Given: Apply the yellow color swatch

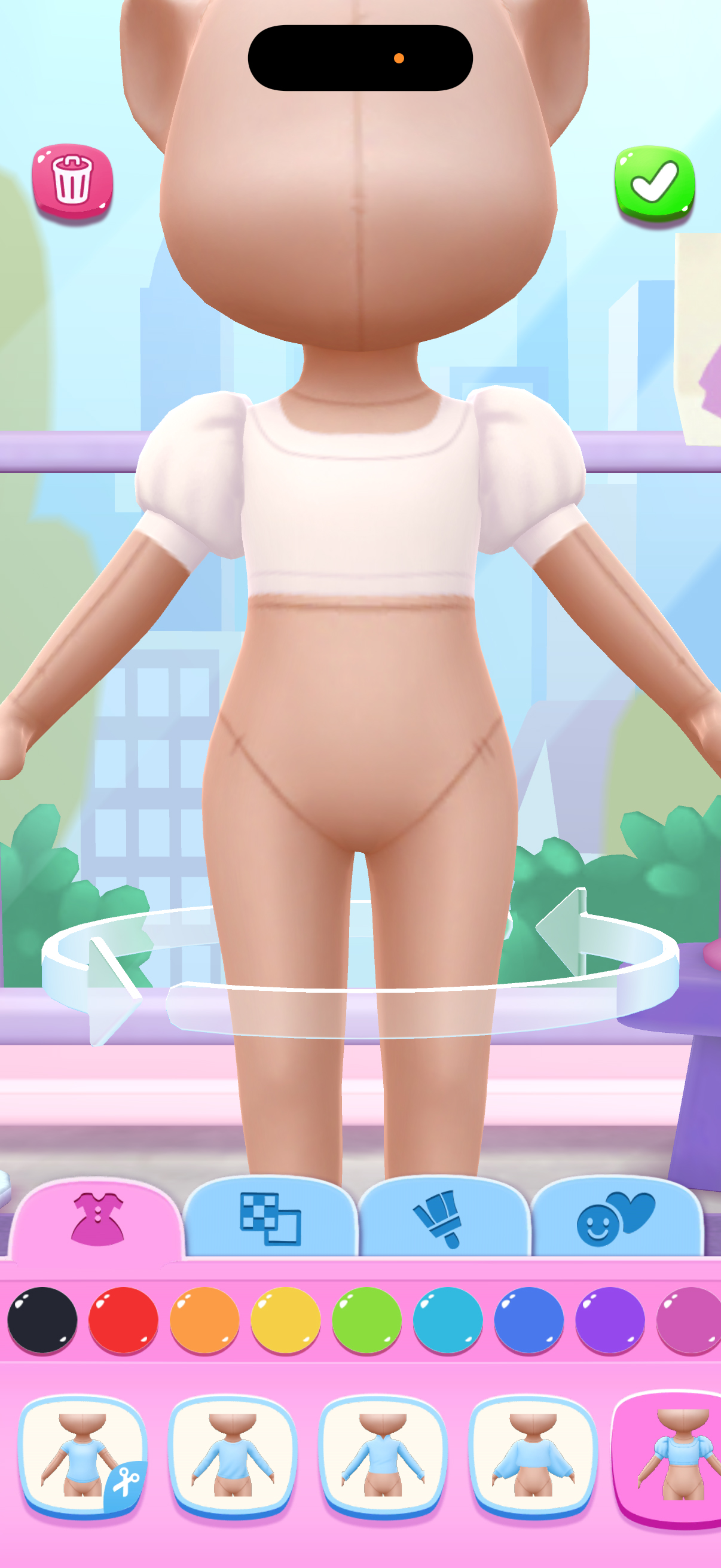Looking at the screenshot, I should [285, 1319].
